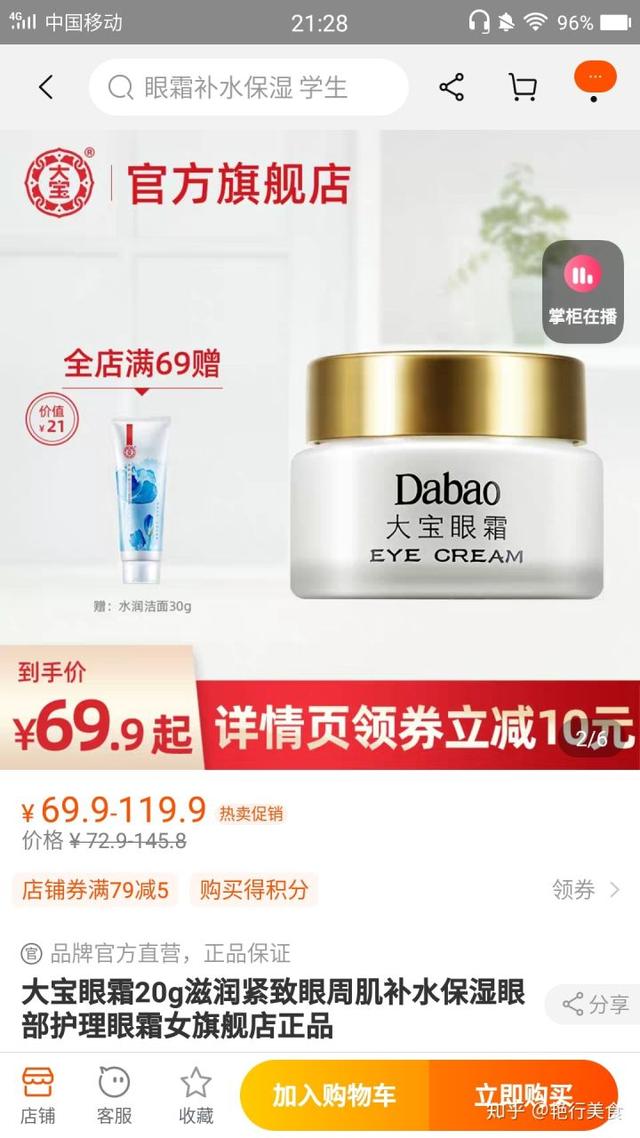Go back with the top-left arrow
The height and width of the screenshot is (1138, 640).
[46, 88]
